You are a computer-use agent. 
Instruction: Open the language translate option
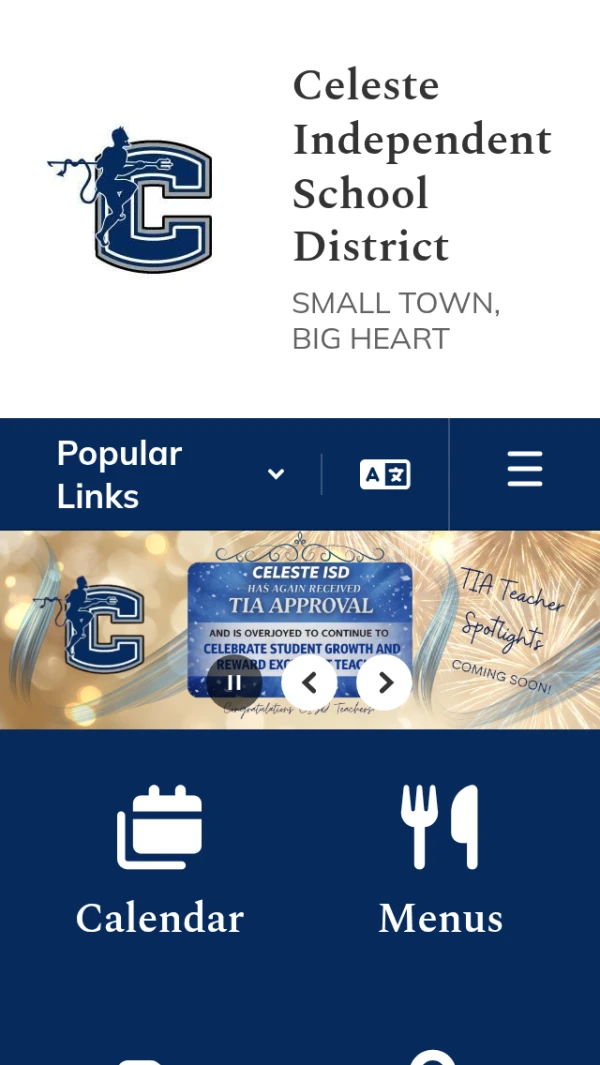click(x=385, y=474)
